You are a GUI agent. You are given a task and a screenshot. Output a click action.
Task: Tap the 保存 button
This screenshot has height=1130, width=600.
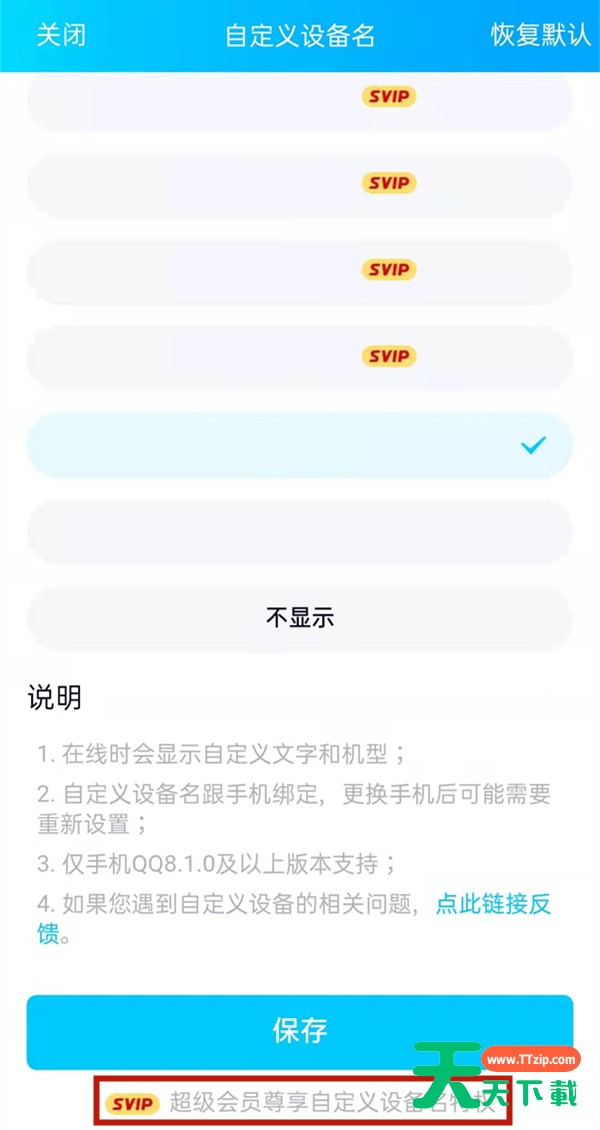point(300,1031)
